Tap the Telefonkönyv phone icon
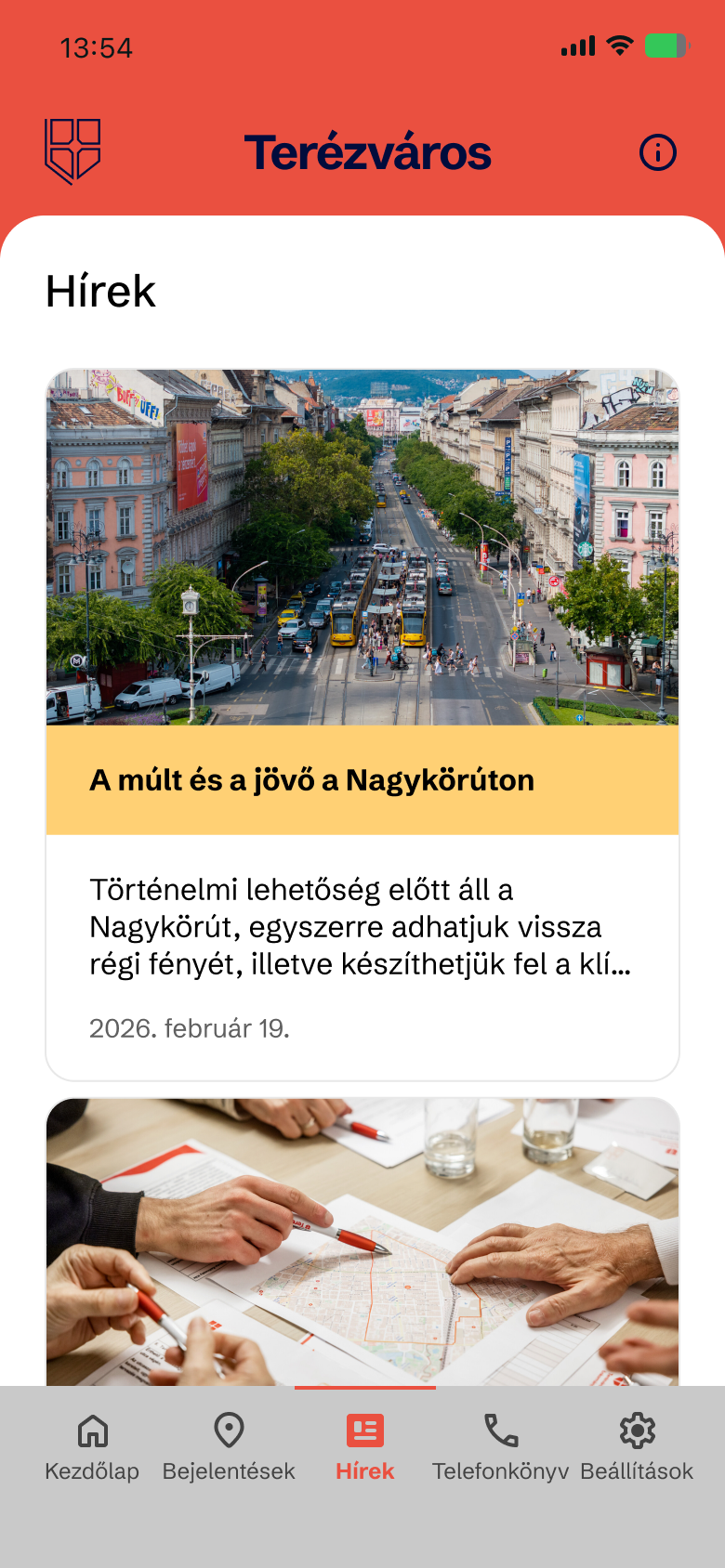Image resolution: width=725 pixels, height=1568 pixels. (501, 1432)
